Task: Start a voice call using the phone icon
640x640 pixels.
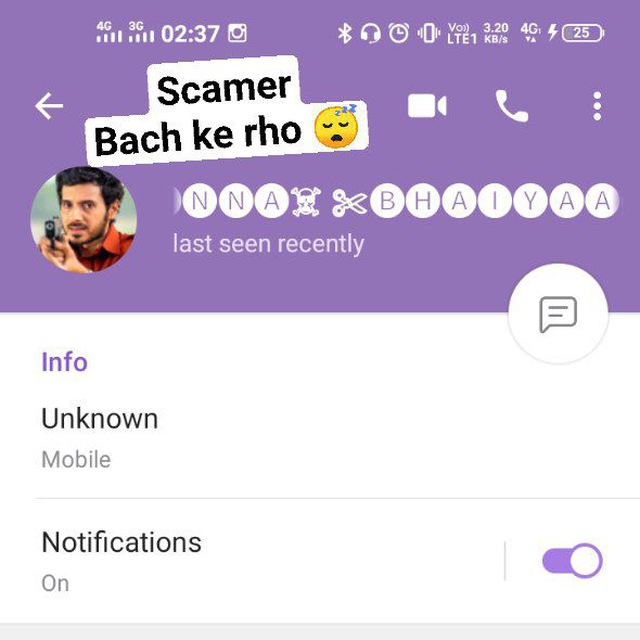Action: point(512,106)
